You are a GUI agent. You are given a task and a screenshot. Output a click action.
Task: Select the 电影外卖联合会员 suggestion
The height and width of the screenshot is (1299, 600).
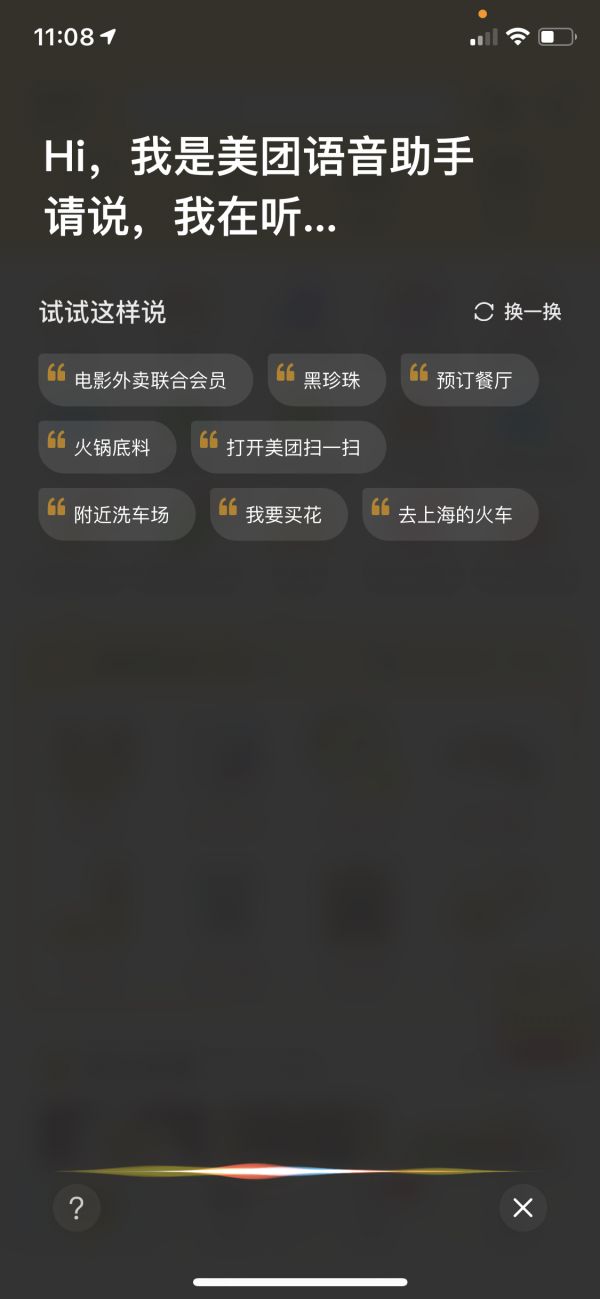coord(146,380)
